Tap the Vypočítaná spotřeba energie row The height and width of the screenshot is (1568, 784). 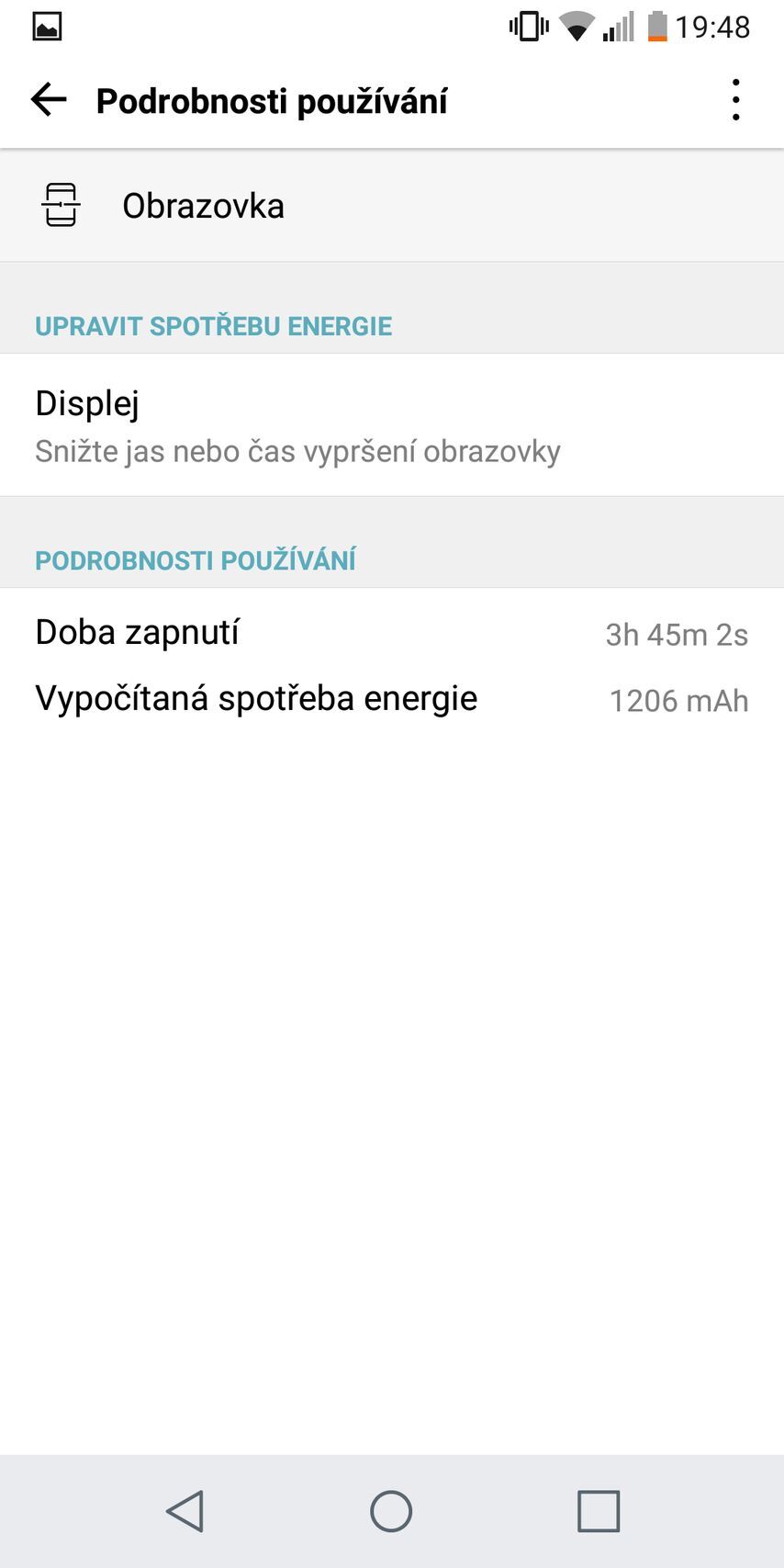[254, 698]
